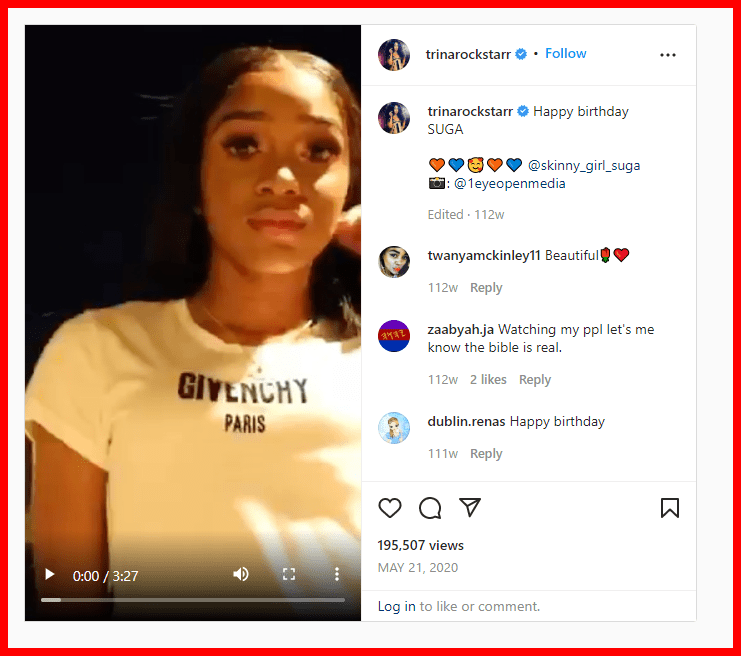The image size is (741, 656).
Task: View the 2 likes on zaabyah.ja's comment
Action: click(488, 380)
